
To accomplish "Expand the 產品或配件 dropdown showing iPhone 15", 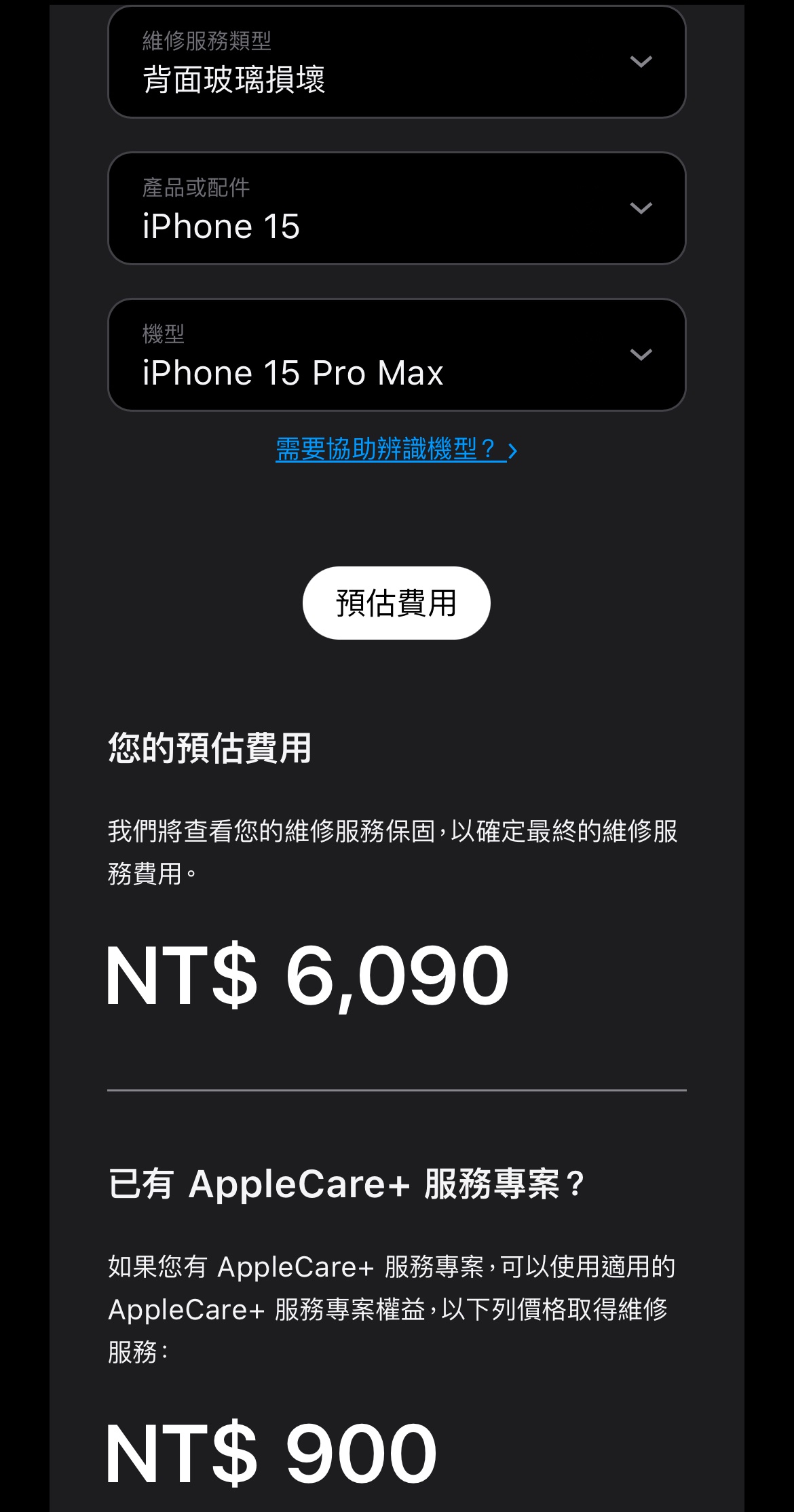I will pos(396,208).
